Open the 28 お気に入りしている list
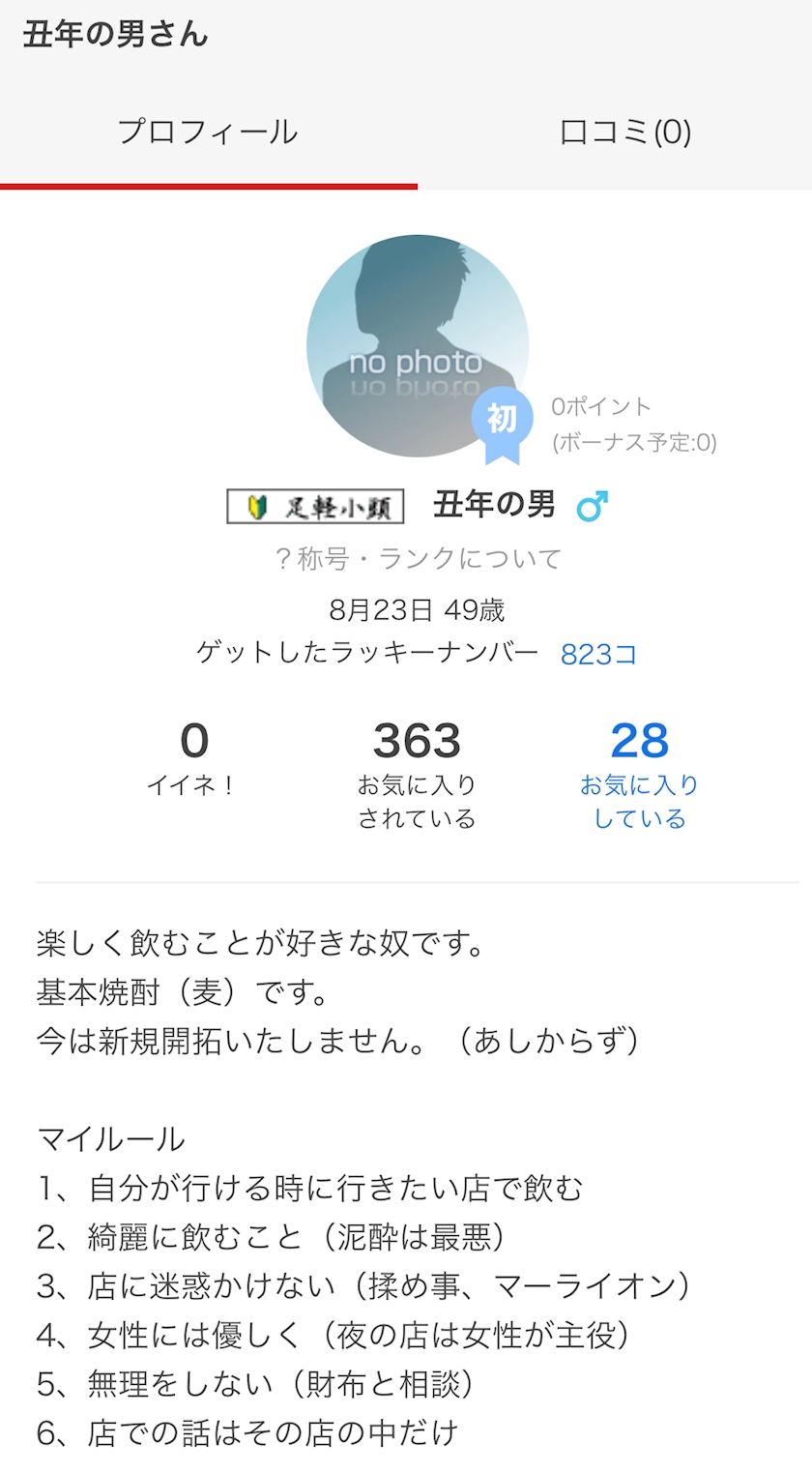 (x=640, y=776)
